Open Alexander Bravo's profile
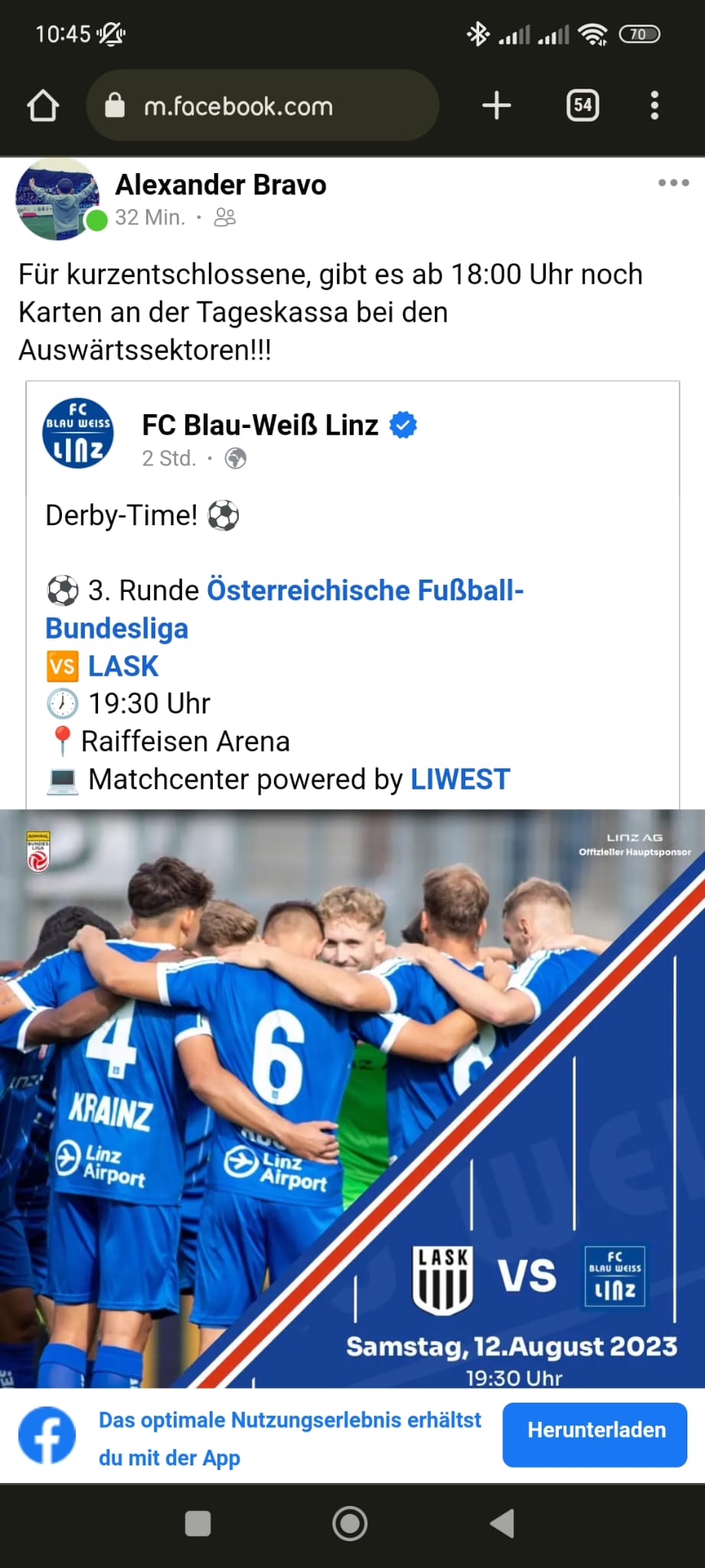Screen dimensions: 705x1568 [x=220, y=185]
